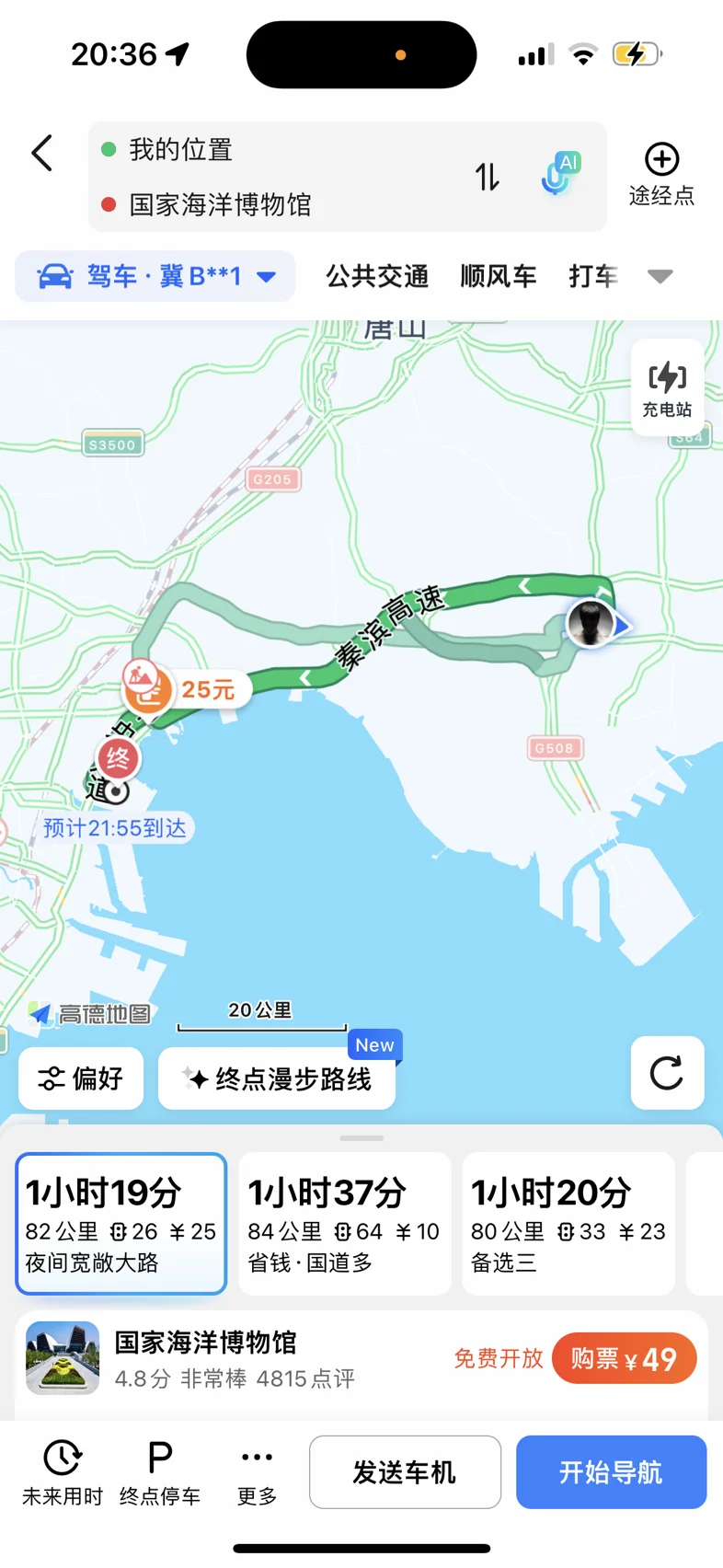Switch to 公共交通 tab

(377, 276)
